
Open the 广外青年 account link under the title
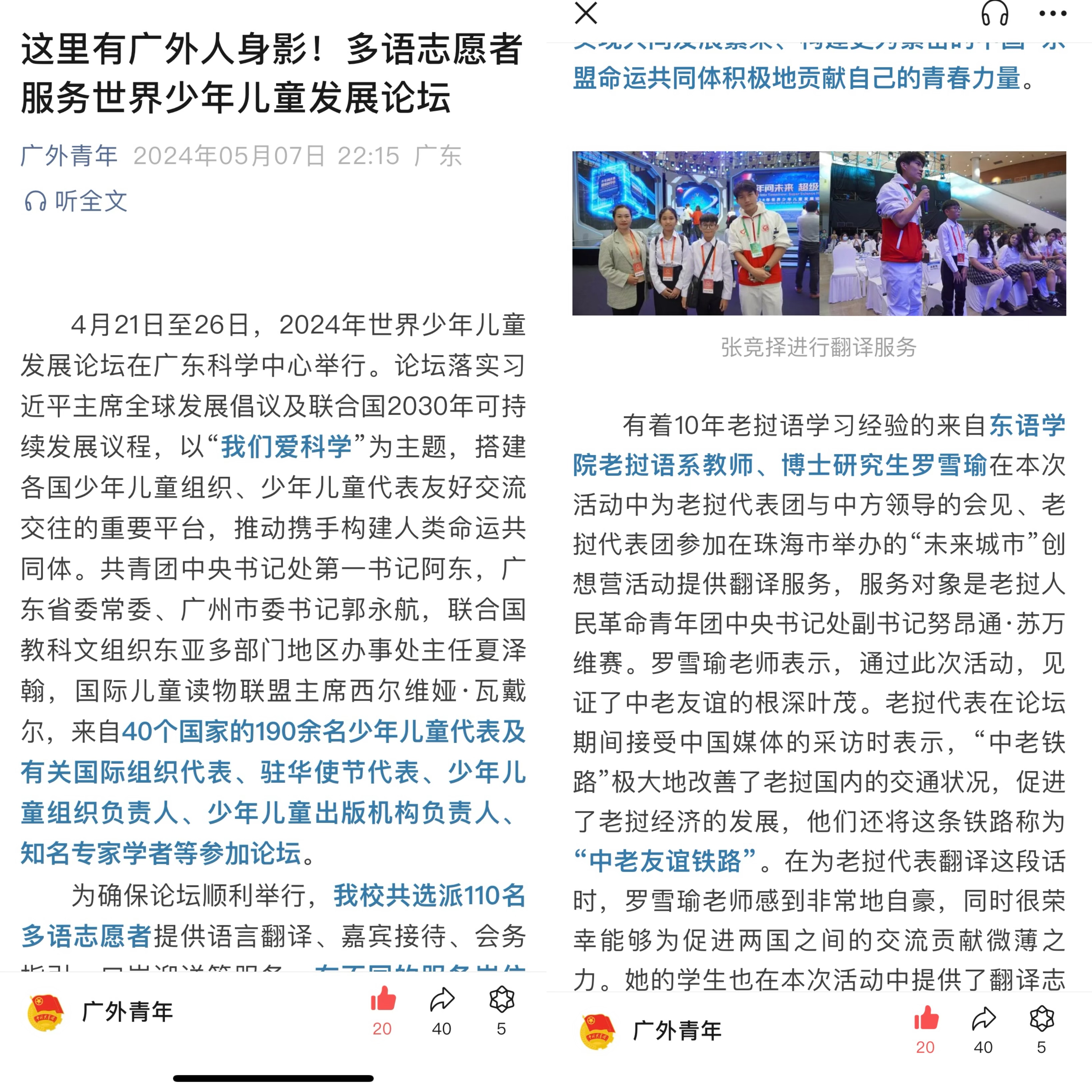pyautogui.click(x=69, y=156)
